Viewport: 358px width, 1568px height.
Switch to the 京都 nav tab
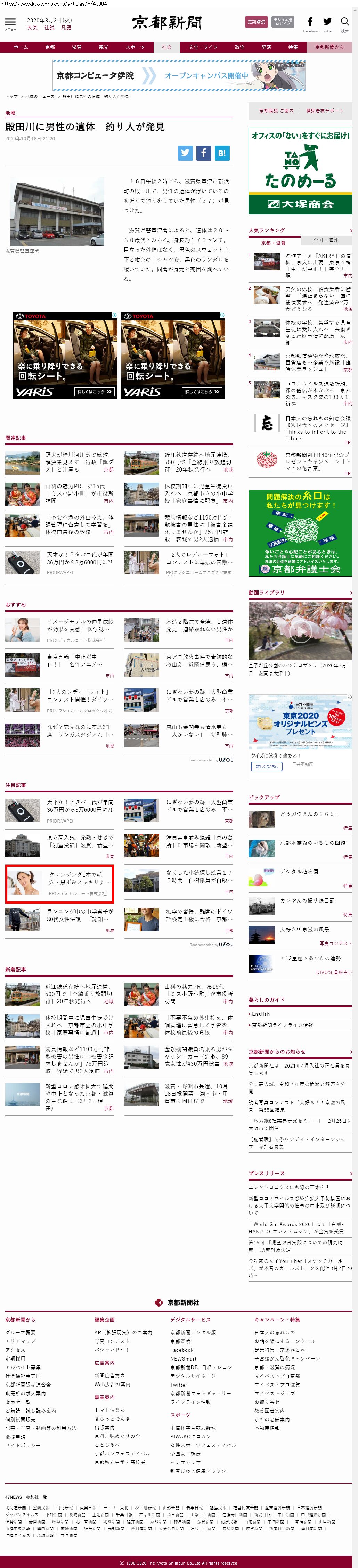(50, 47)
